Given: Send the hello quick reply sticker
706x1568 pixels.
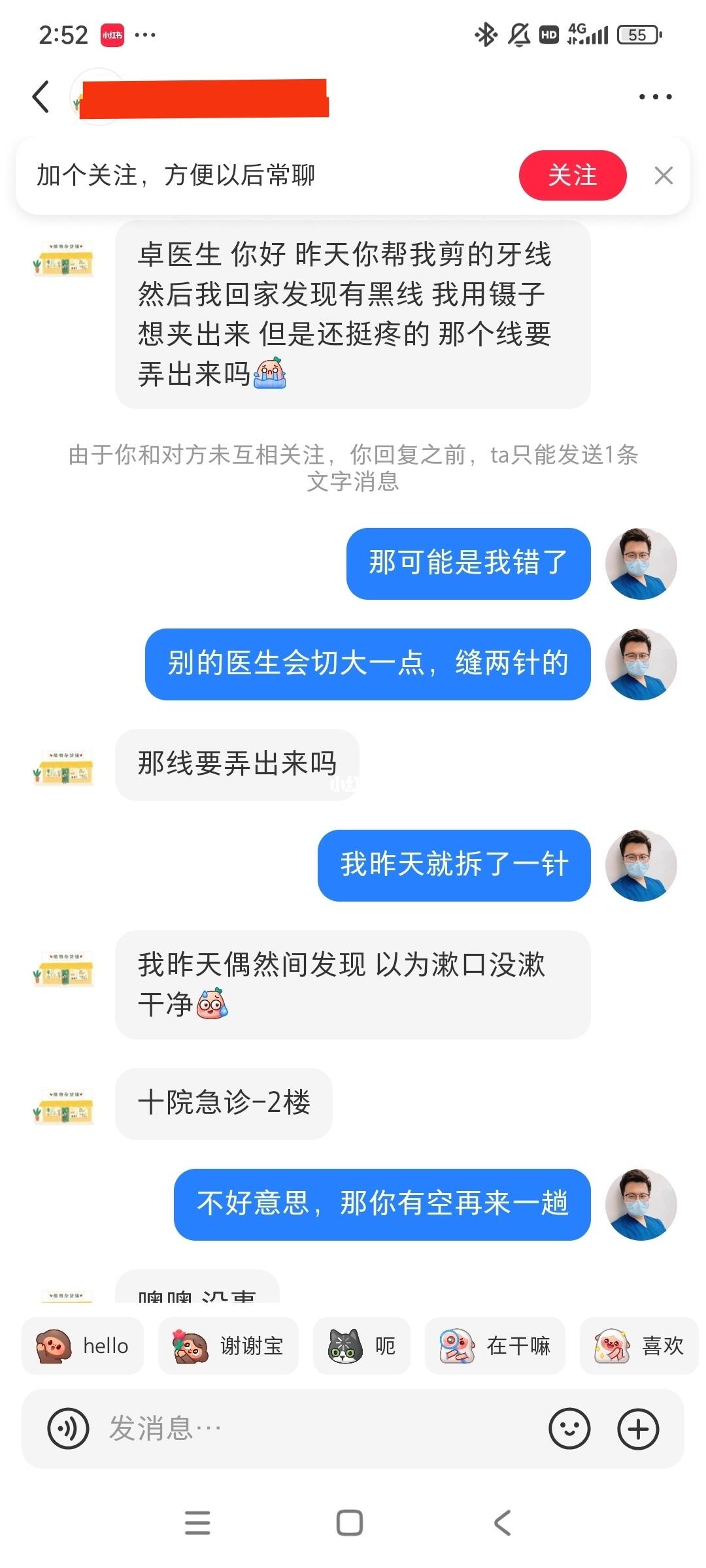Looking at the screenshot, I should (83, 1346).
